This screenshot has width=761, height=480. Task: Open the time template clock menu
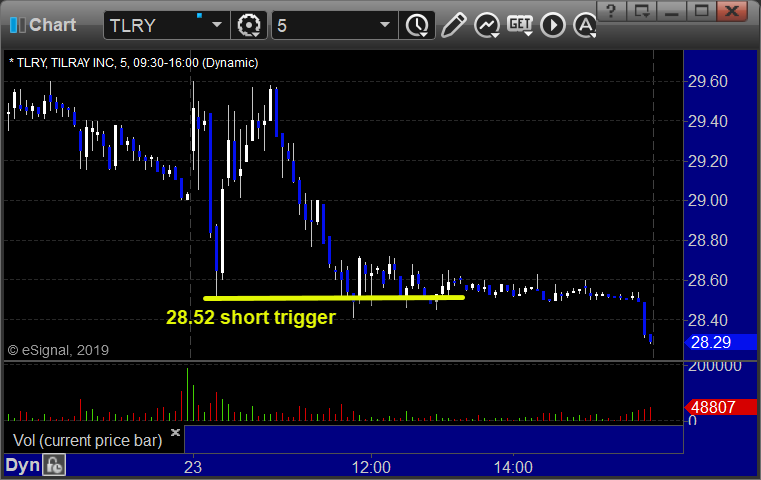point(414,25)
